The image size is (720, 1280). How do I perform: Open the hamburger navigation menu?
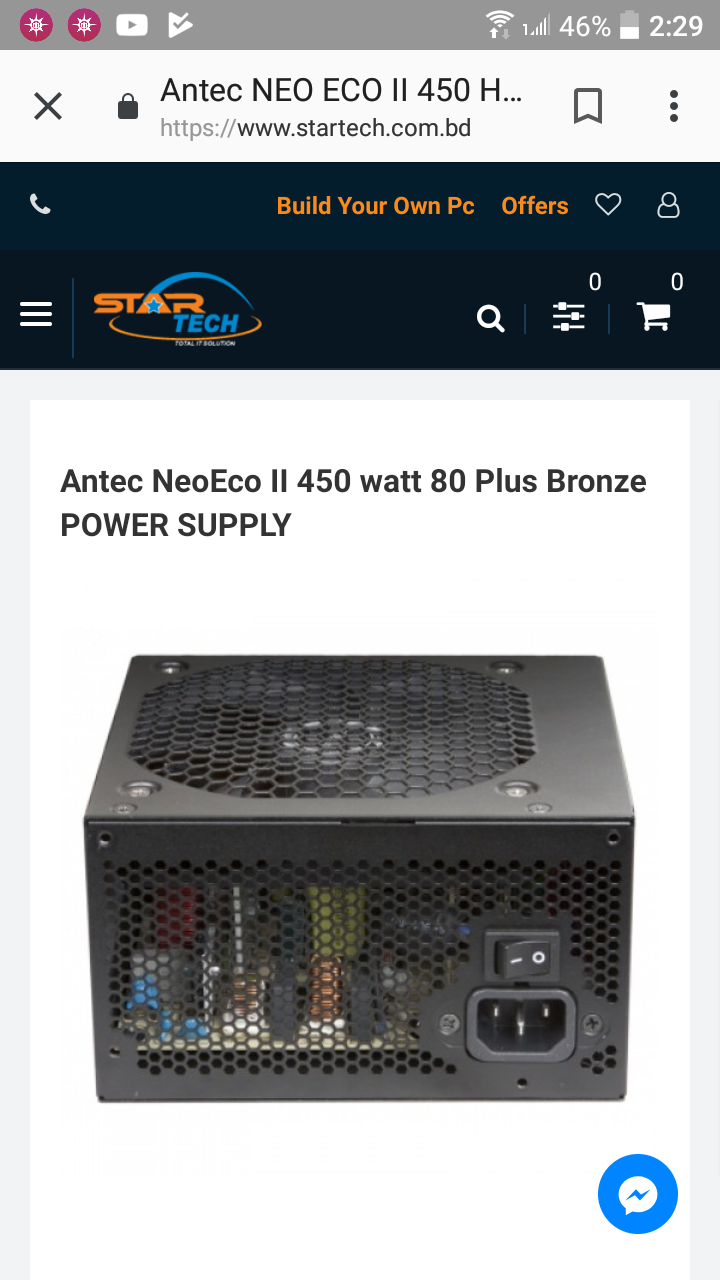tap(36, 315)
